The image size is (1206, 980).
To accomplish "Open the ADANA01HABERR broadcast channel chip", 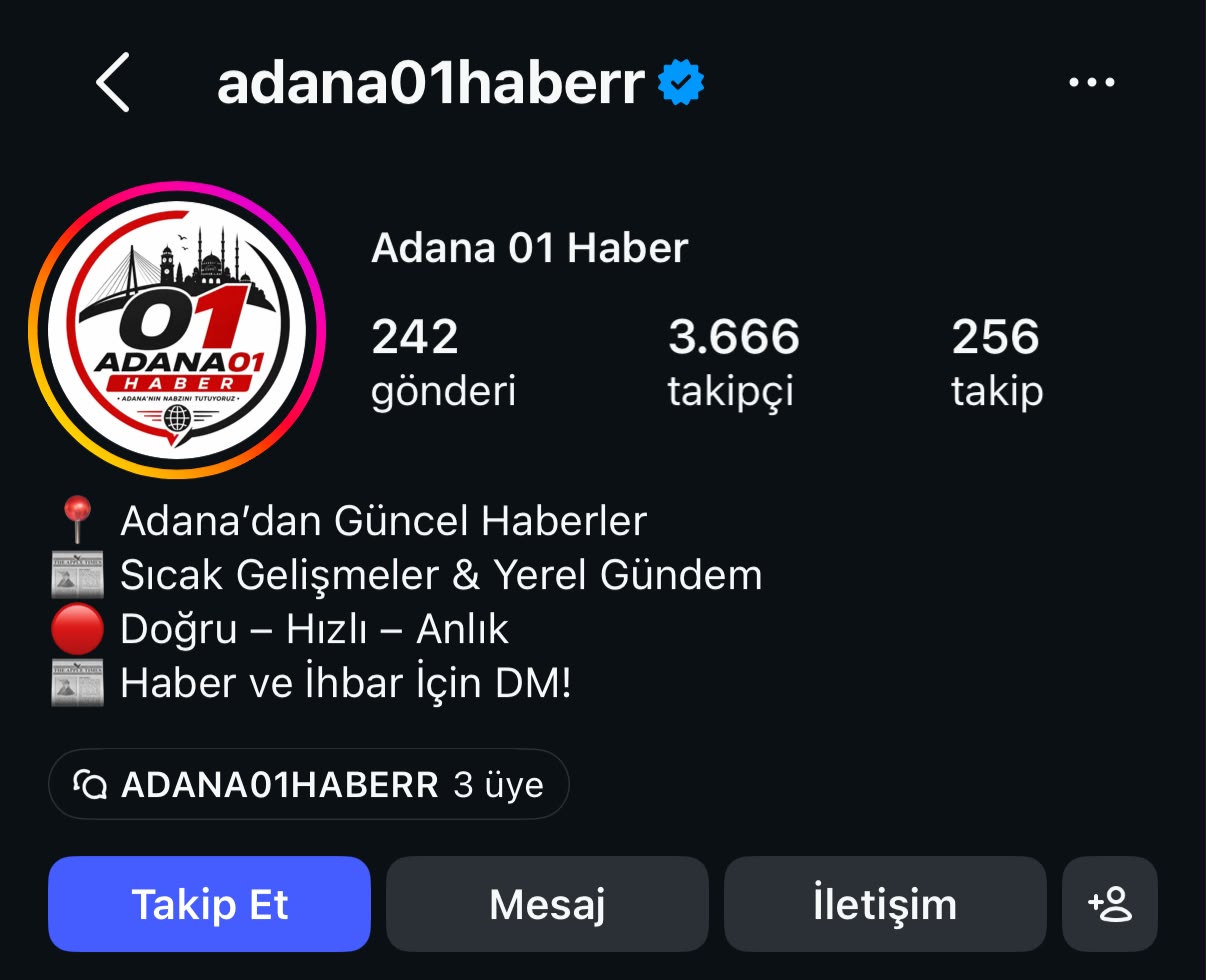I will coord(309,785).
